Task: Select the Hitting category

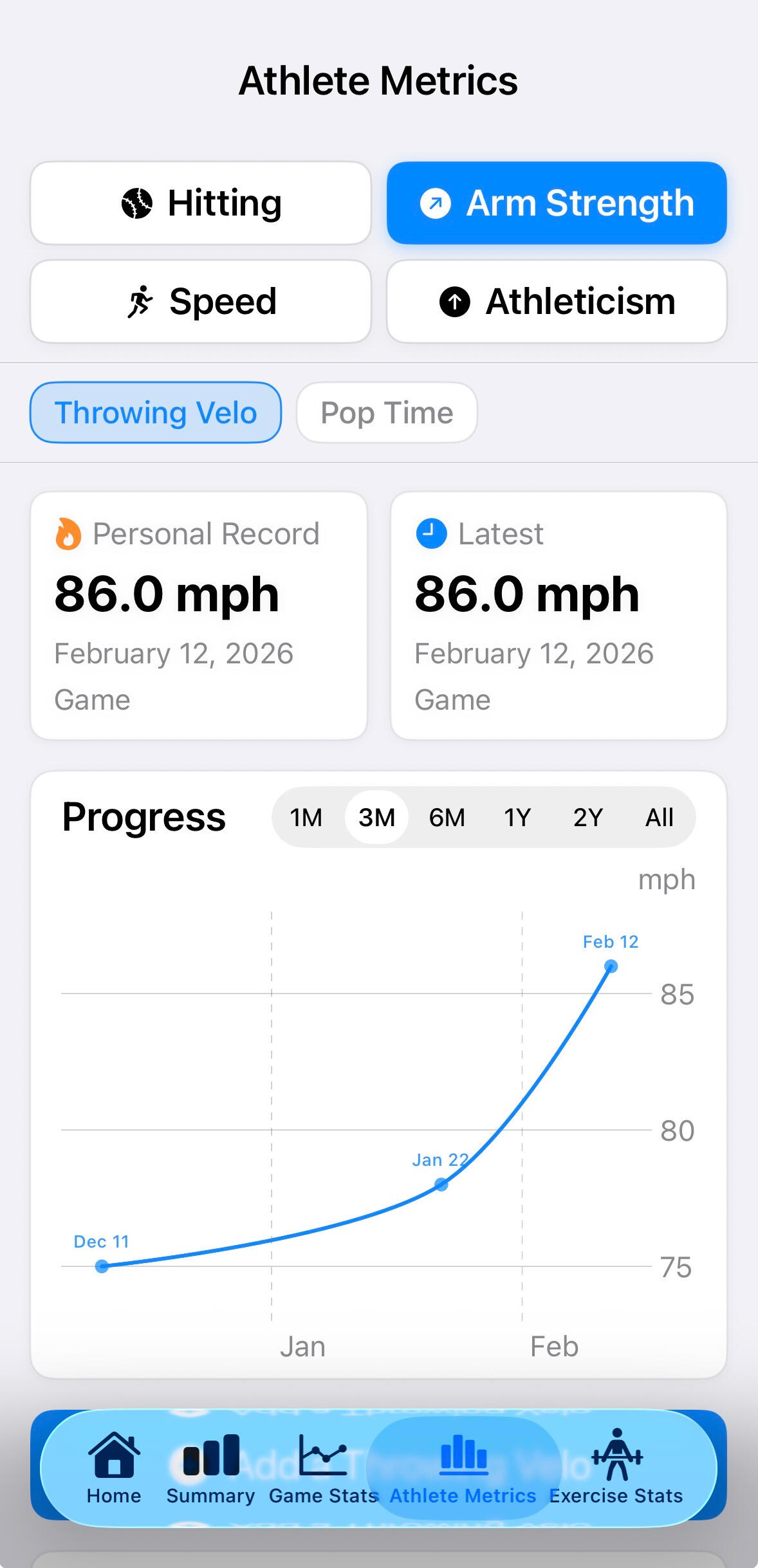Action: 201,203
